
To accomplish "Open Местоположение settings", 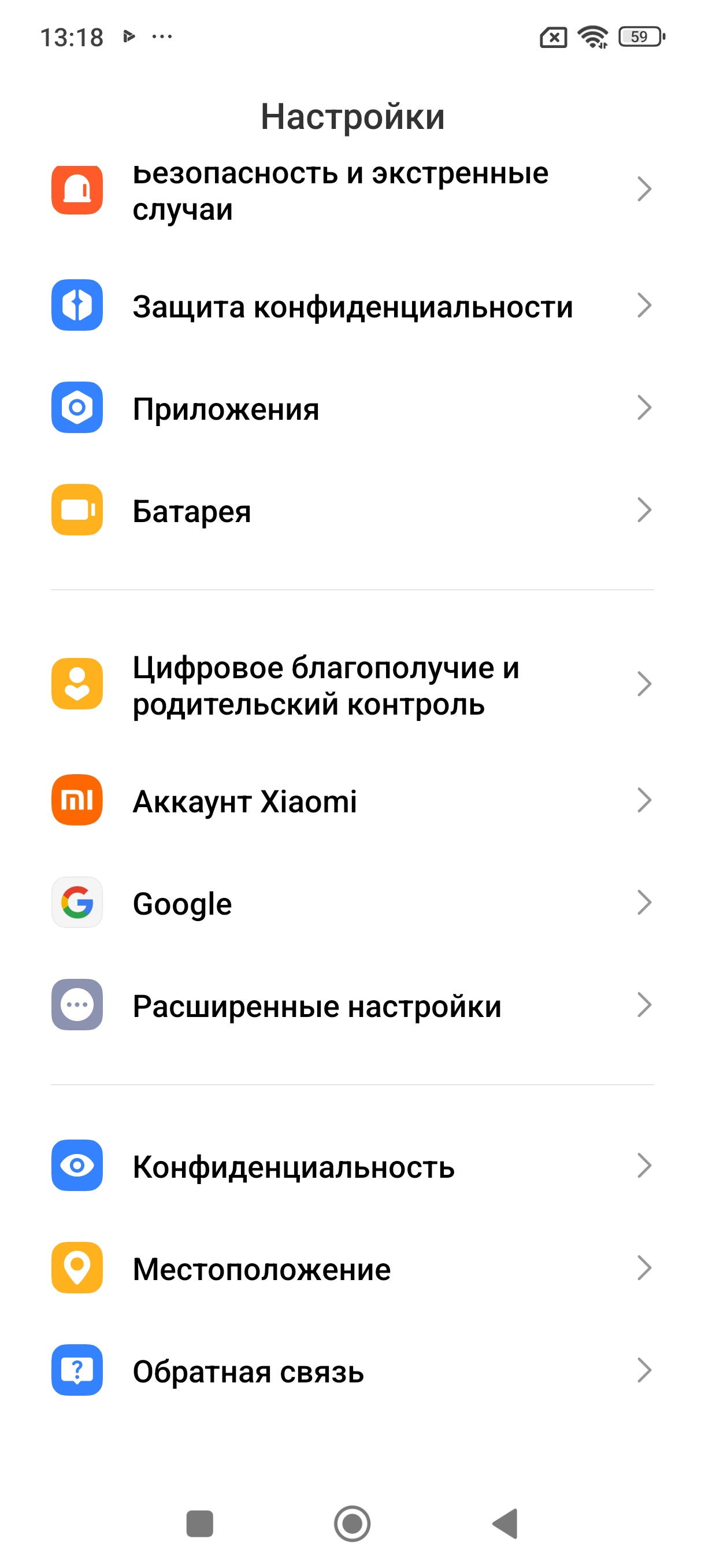I will 353,1269.
